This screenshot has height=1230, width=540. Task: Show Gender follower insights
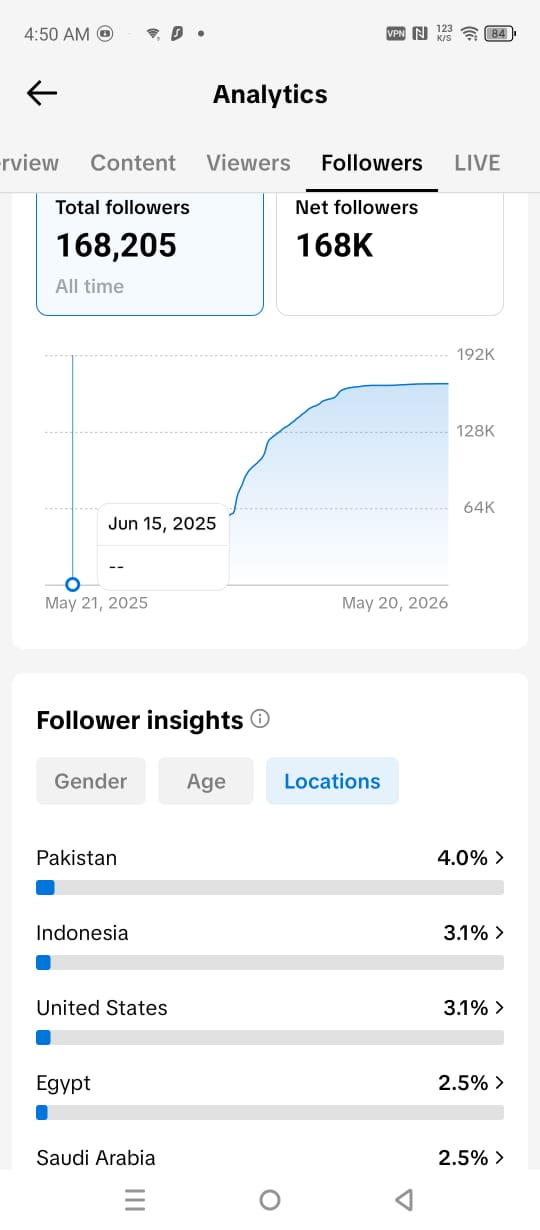[x=91, y=781]
